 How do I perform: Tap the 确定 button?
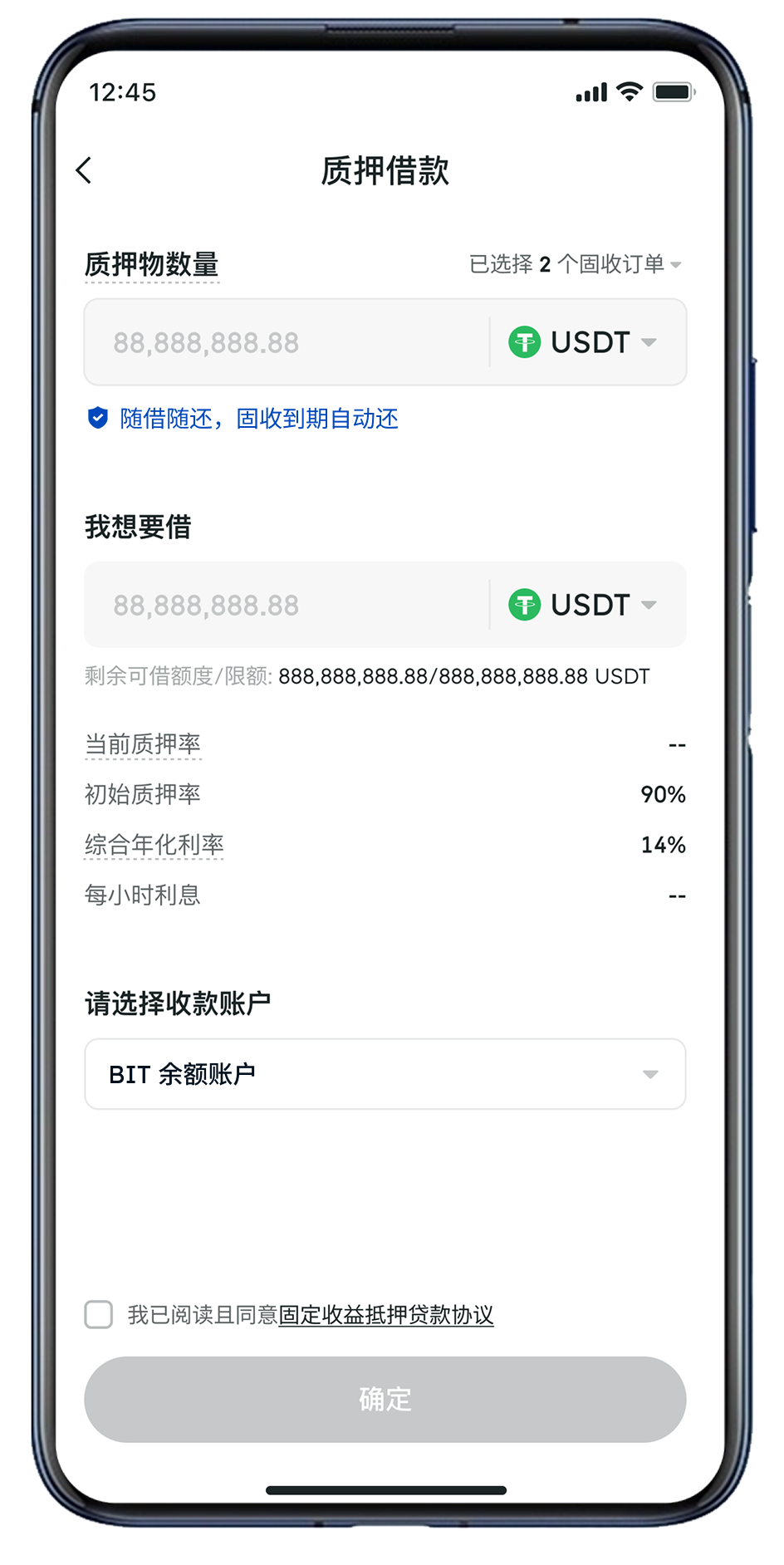(x=385, y=1399)
